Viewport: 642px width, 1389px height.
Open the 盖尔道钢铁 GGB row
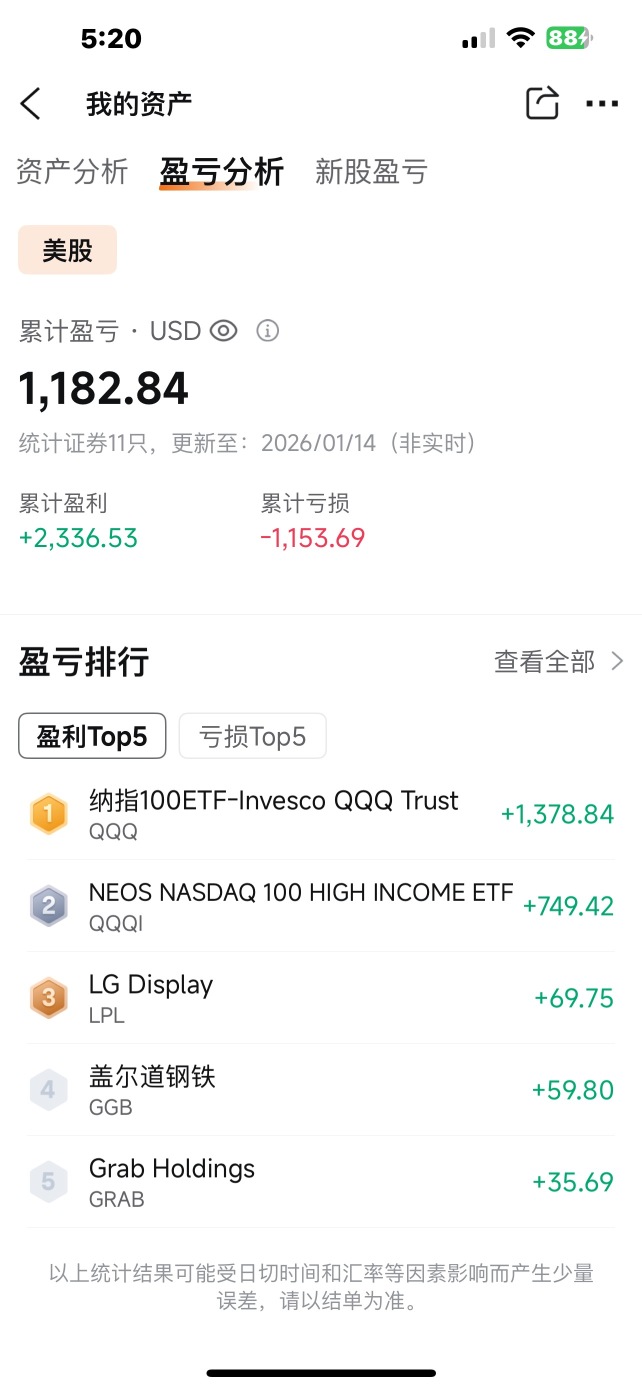tap(321, 1090)
